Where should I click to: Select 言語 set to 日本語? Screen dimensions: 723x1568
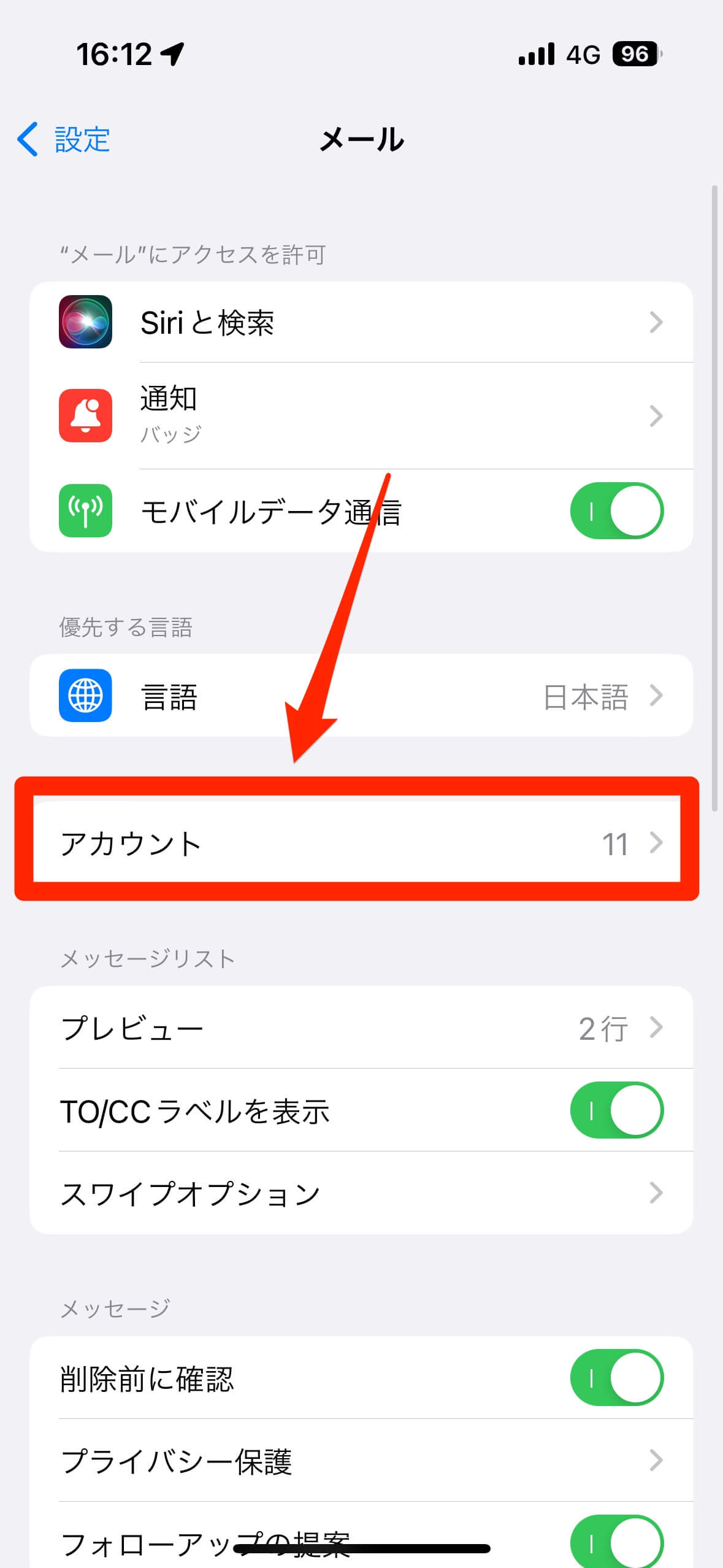pos(361,696)
